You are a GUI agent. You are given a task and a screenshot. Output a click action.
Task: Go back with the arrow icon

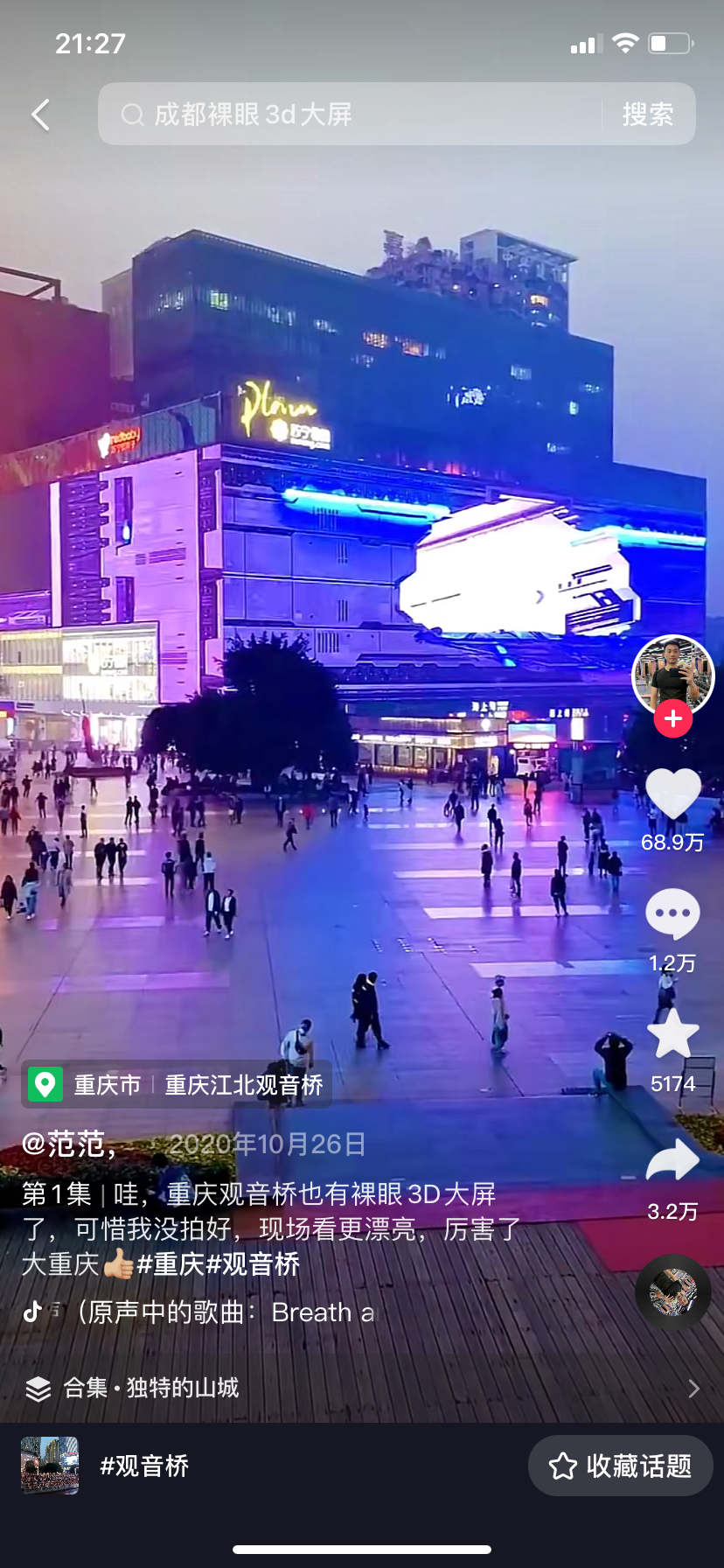pos(40,115)
